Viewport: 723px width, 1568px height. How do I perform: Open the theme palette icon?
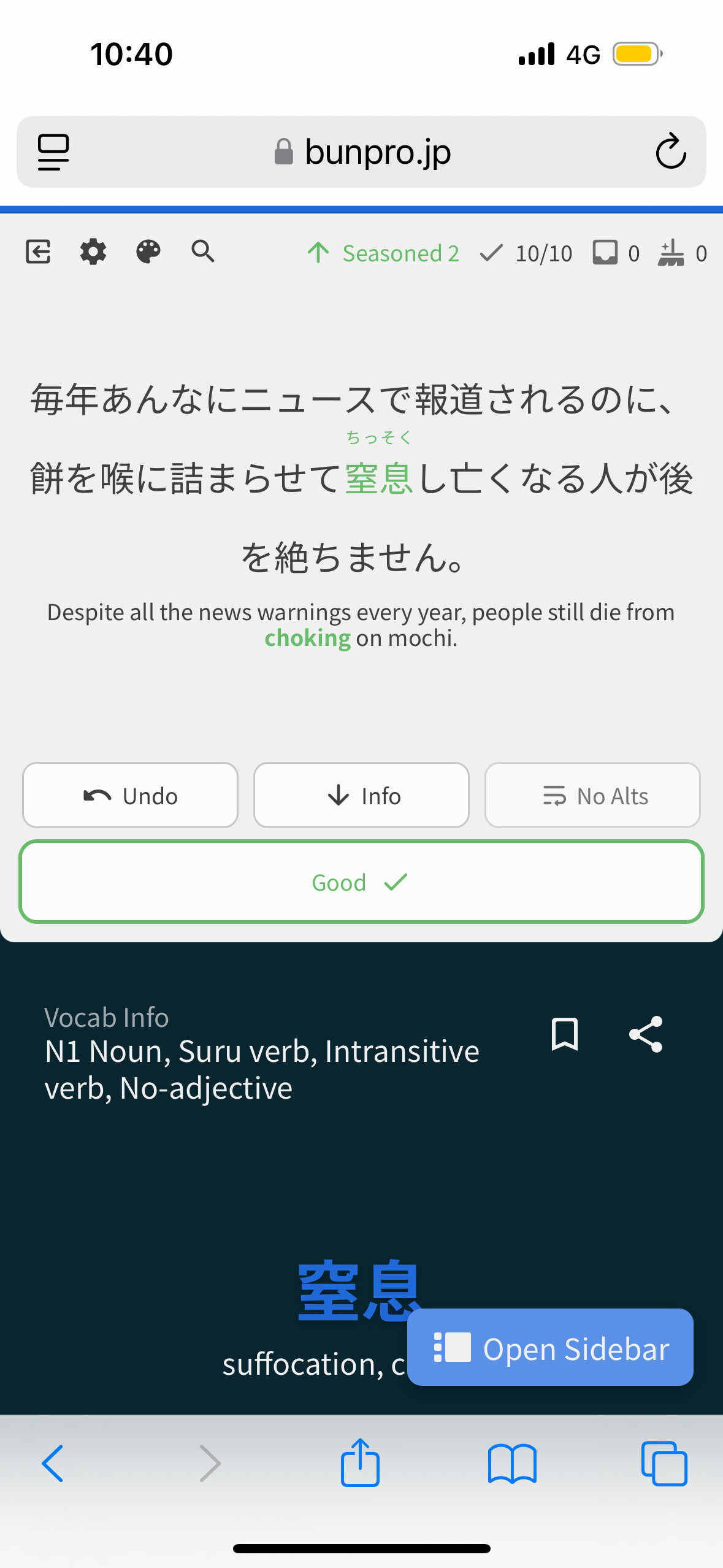(x=148, y=252)
